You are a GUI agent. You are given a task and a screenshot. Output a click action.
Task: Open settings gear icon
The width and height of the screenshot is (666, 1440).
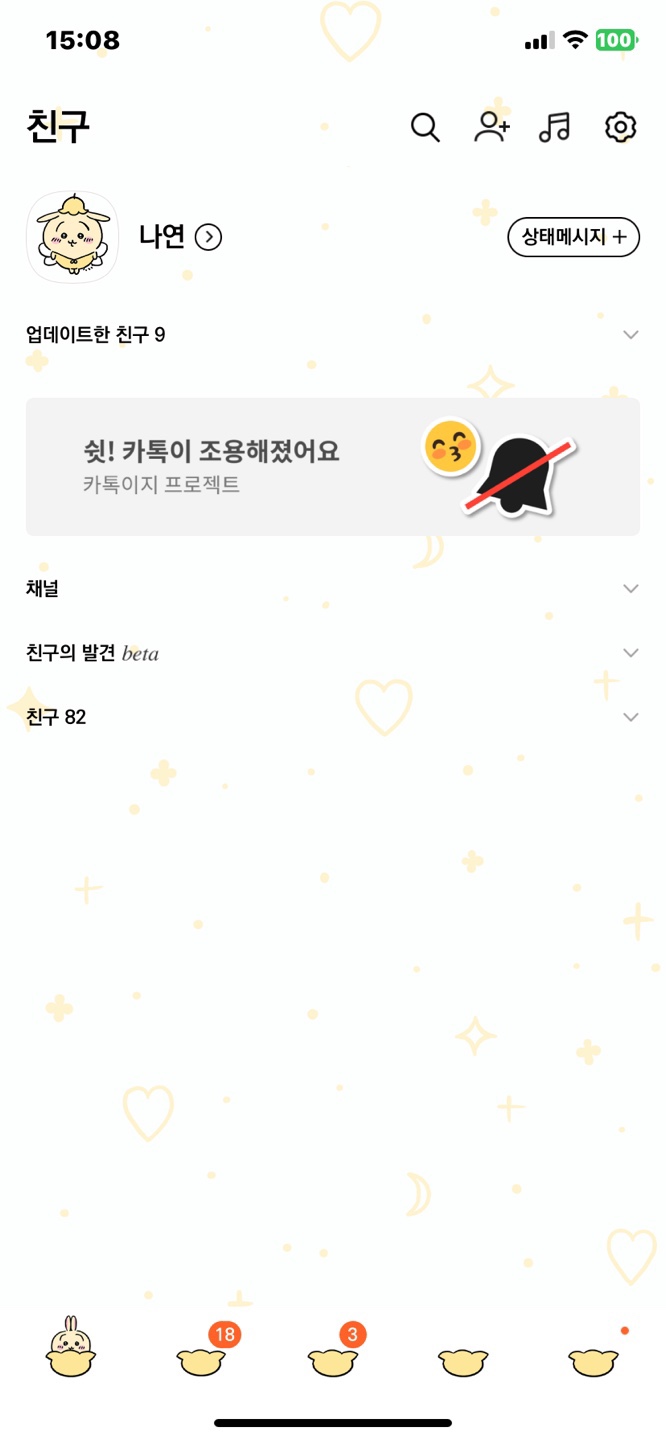[x=620, y=128]
